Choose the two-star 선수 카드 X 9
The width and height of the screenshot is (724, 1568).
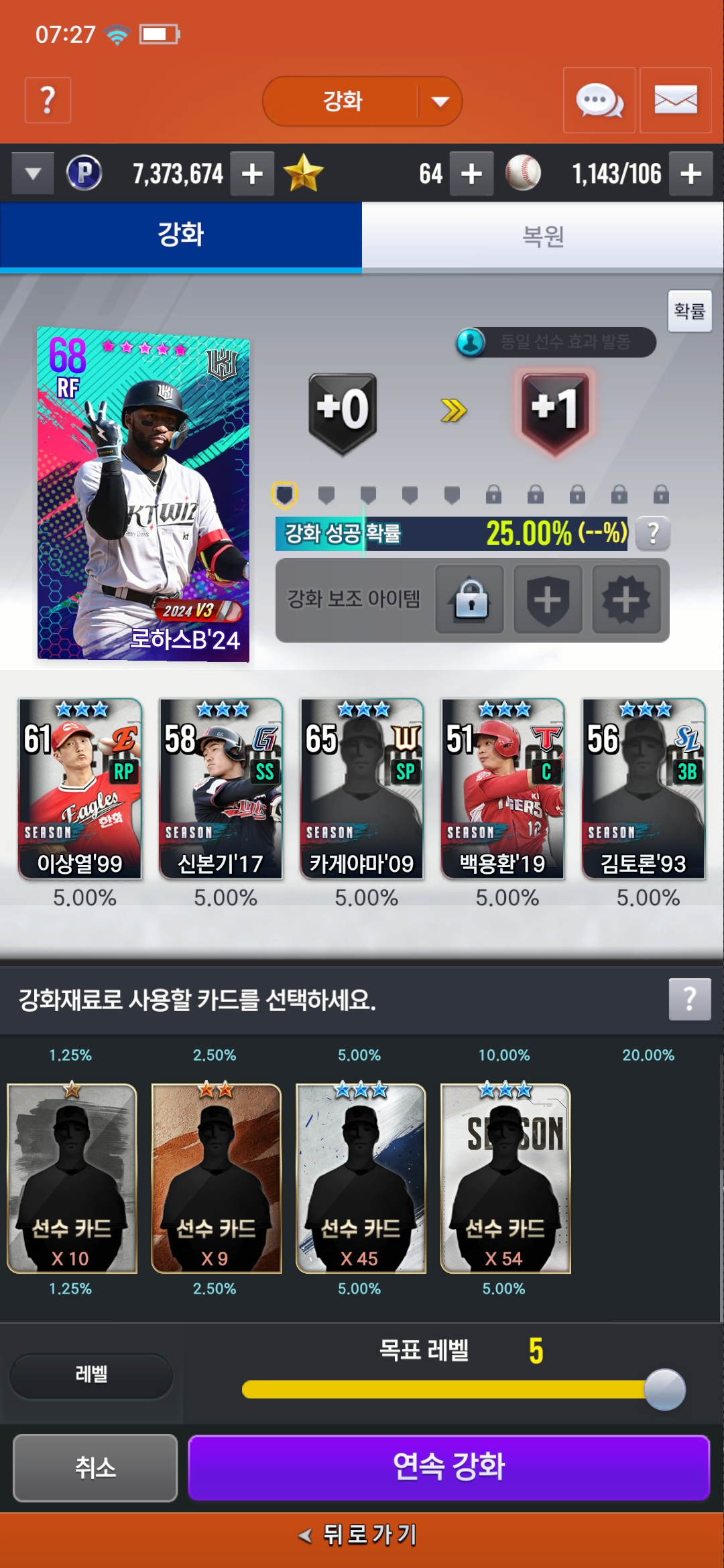pyautogui.click(x=215, y=1178)
